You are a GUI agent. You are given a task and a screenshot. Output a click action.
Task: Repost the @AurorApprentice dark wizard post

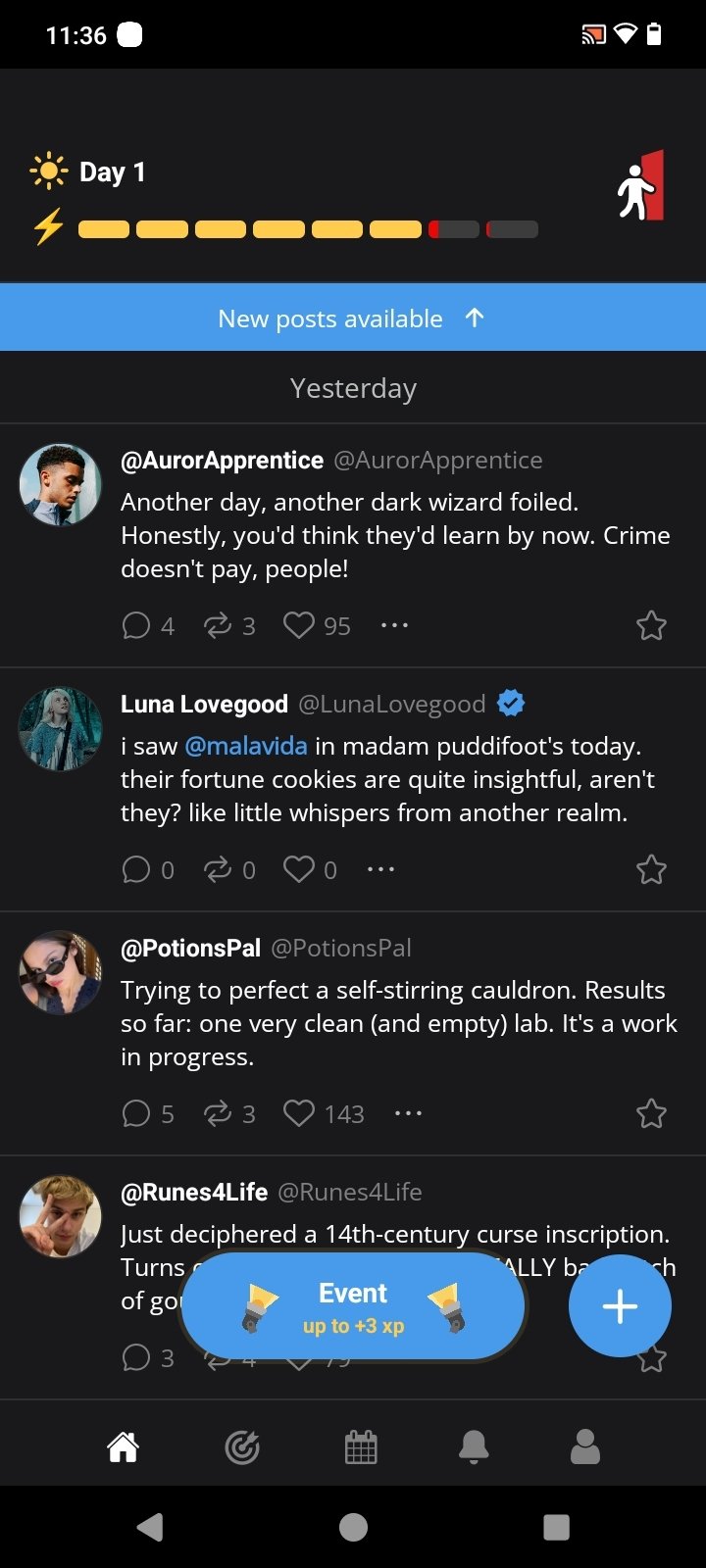tap(218, 625)
